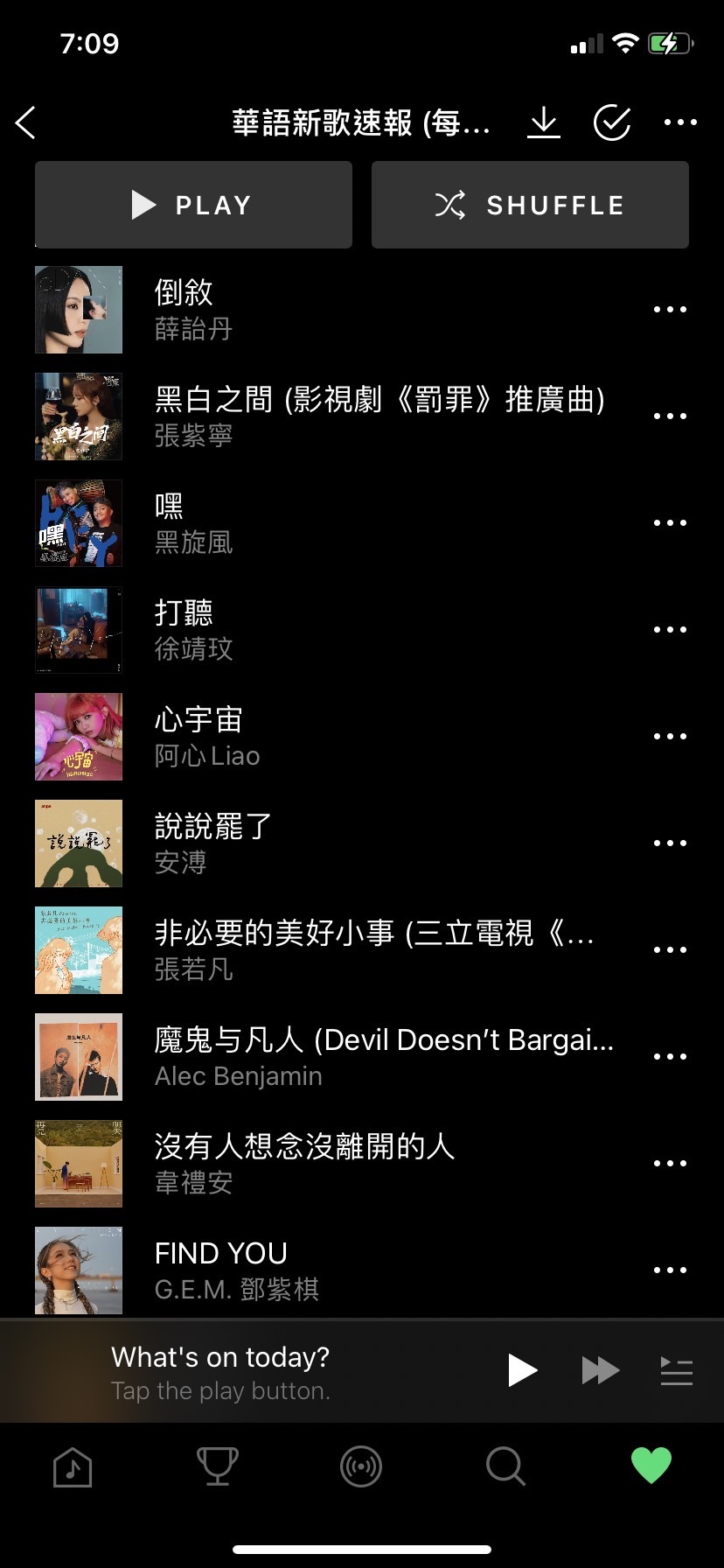This screenshot has height=1568, width=724.
Task: Download this playlist
Action: tap(543, 123)
